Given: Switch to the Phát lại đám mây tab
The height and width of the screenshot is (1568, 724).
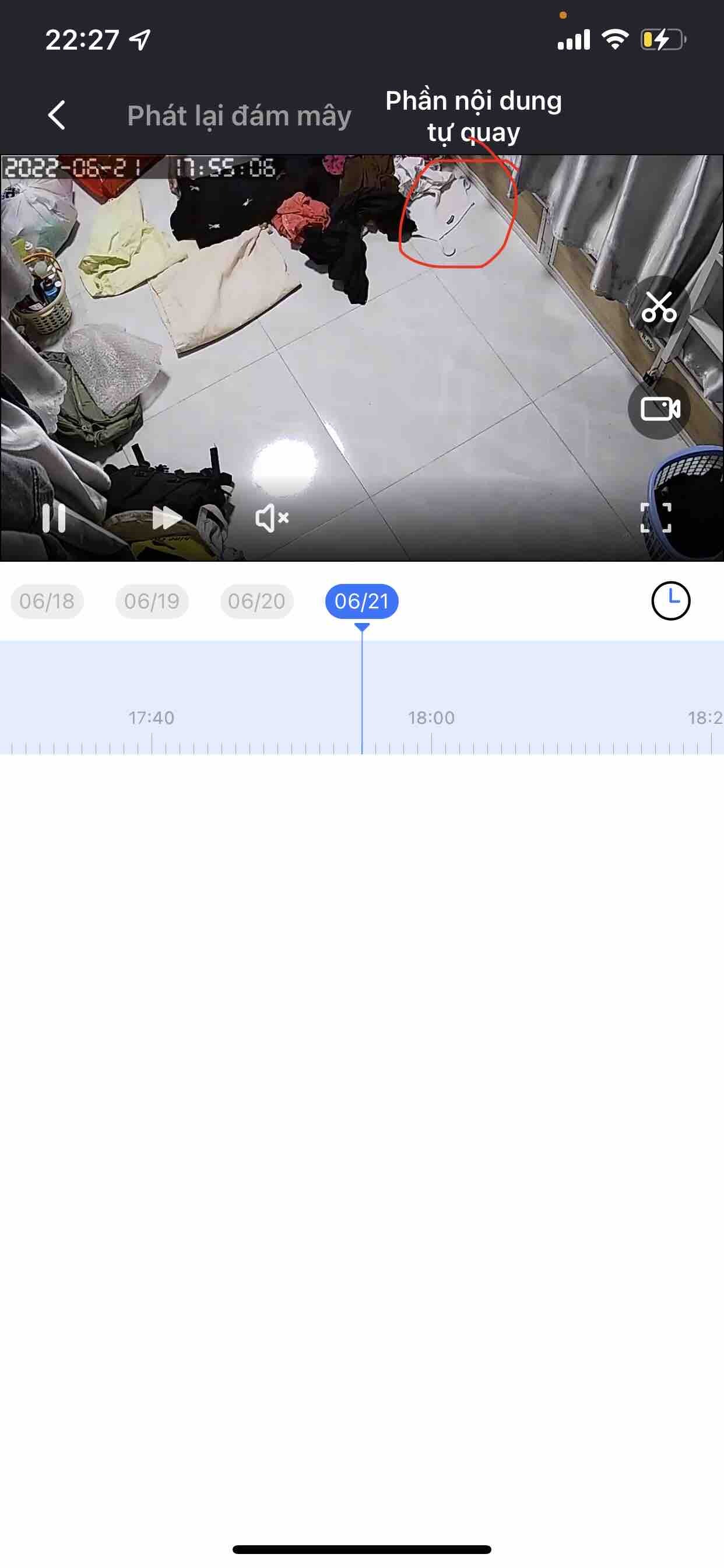Looking at the screenshot, I should point(239,116).
